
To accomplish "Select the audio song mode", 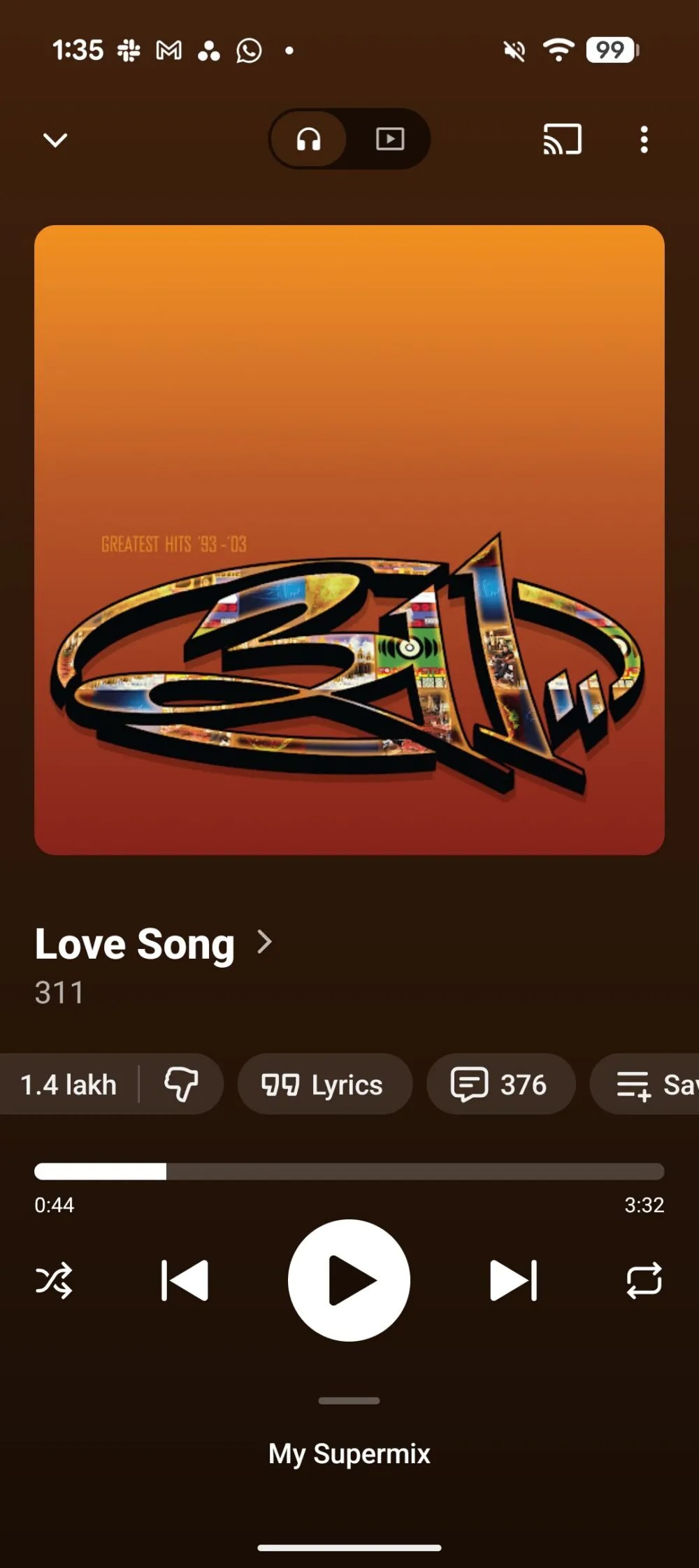I will pos(308,139).
